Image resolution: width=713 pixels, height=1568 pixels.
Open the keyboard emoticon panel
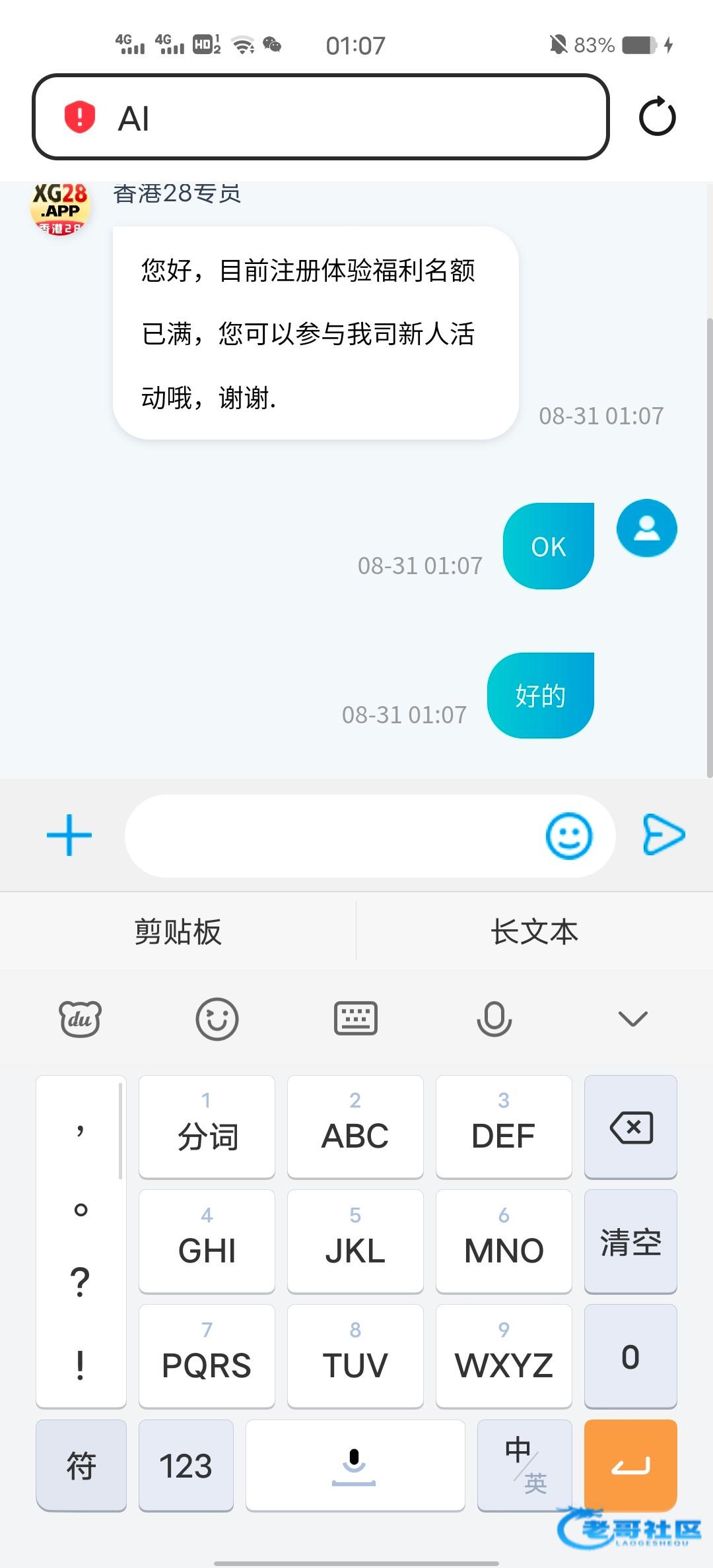[x=217, y=1018]
